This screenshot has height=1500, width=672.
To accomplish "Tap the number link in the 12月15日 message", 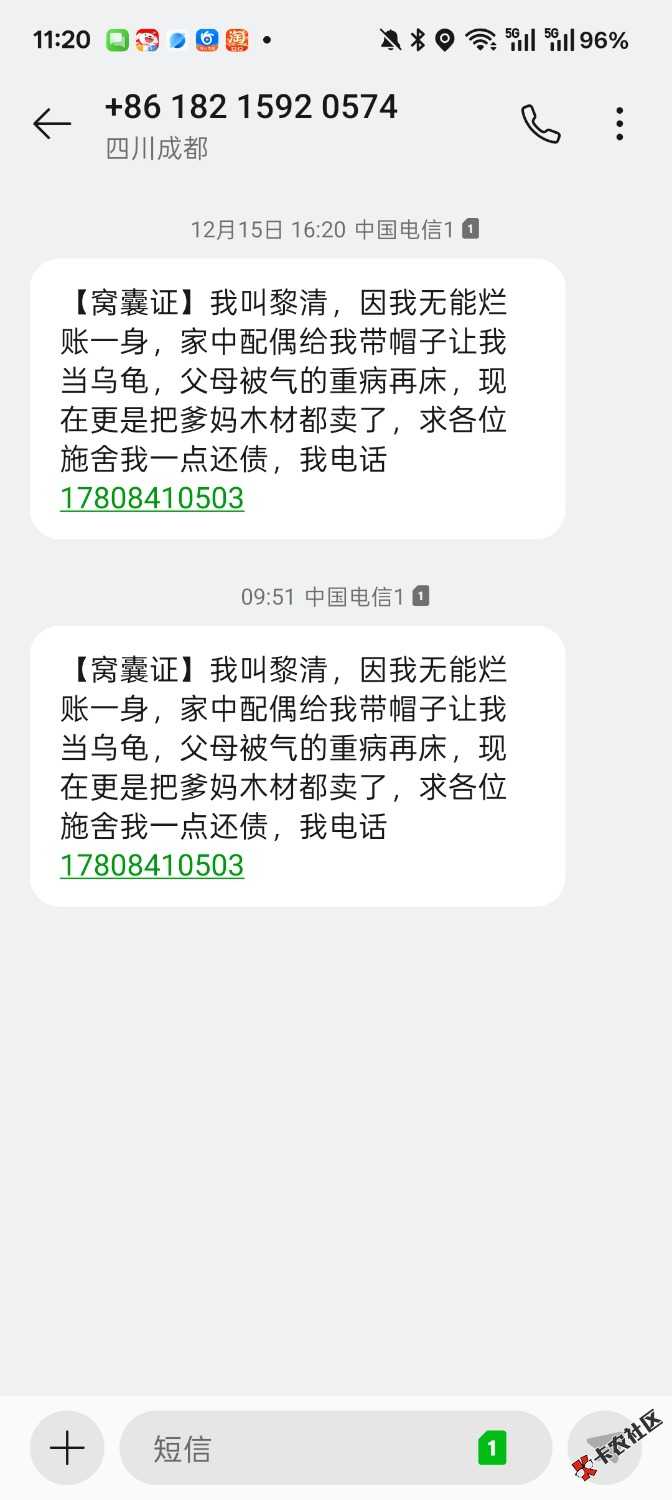I will point(152,498).
